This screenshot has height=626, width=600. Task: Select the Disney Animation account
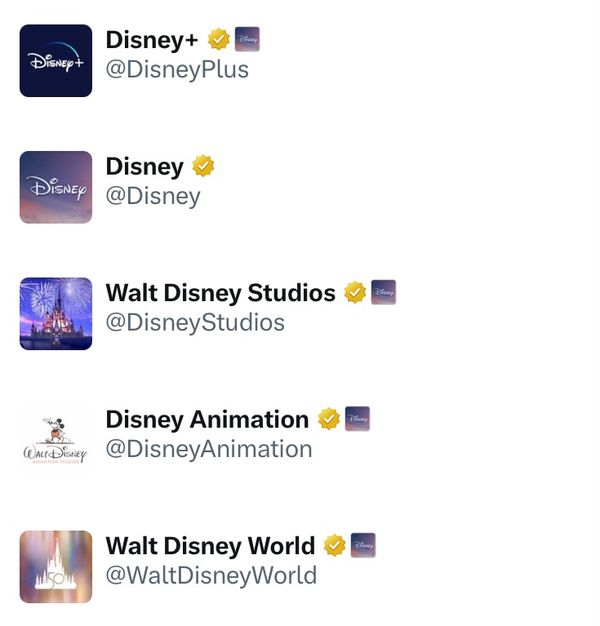207,420
